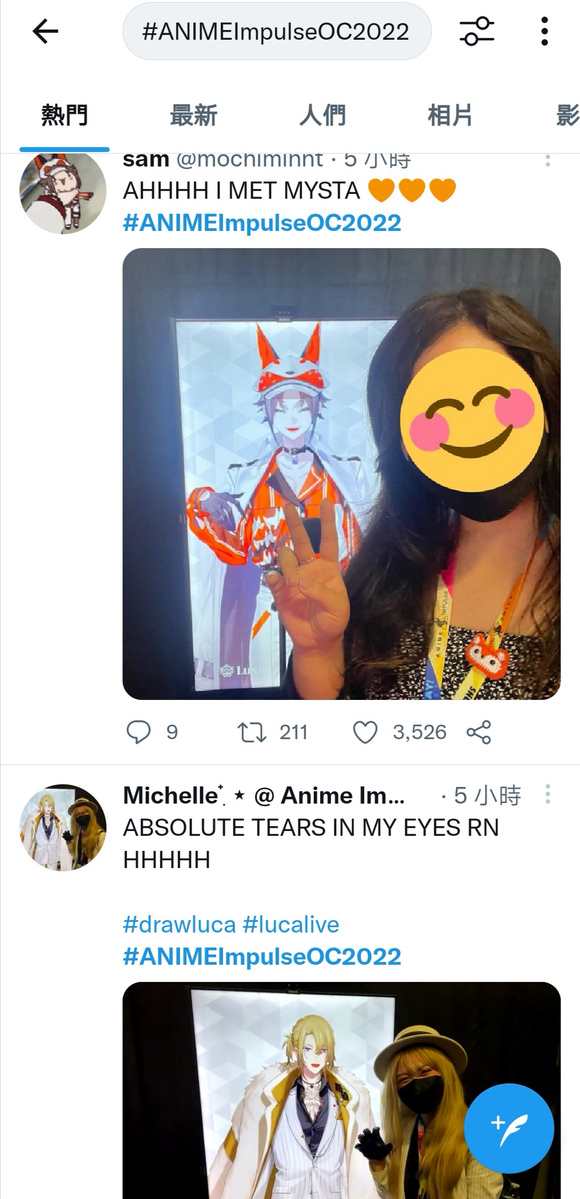Open the #lucalive hashtag
Viewport: 580px width, 1199px height.
click(x=291, y=924)
